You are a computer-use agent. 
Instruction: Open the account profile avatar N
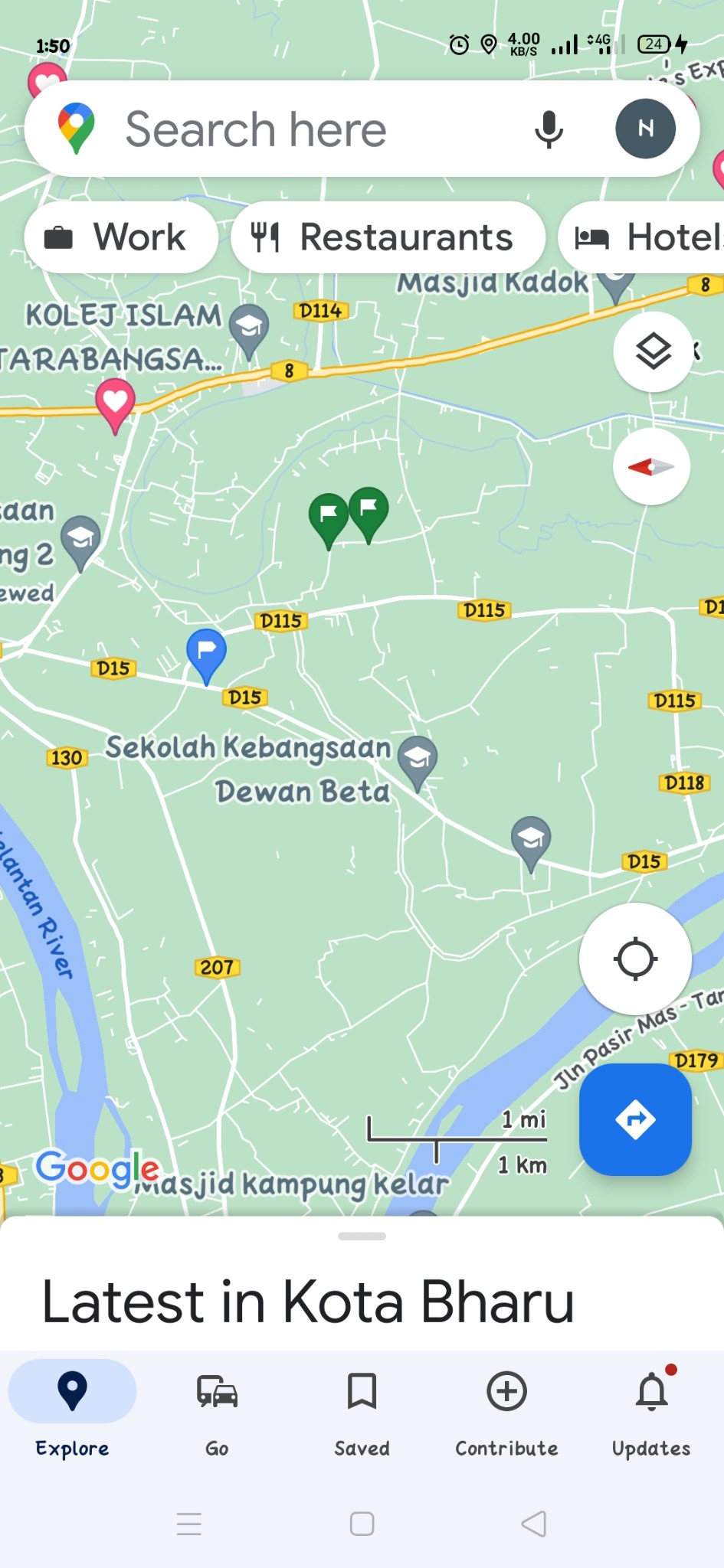(x=645, y=129)
